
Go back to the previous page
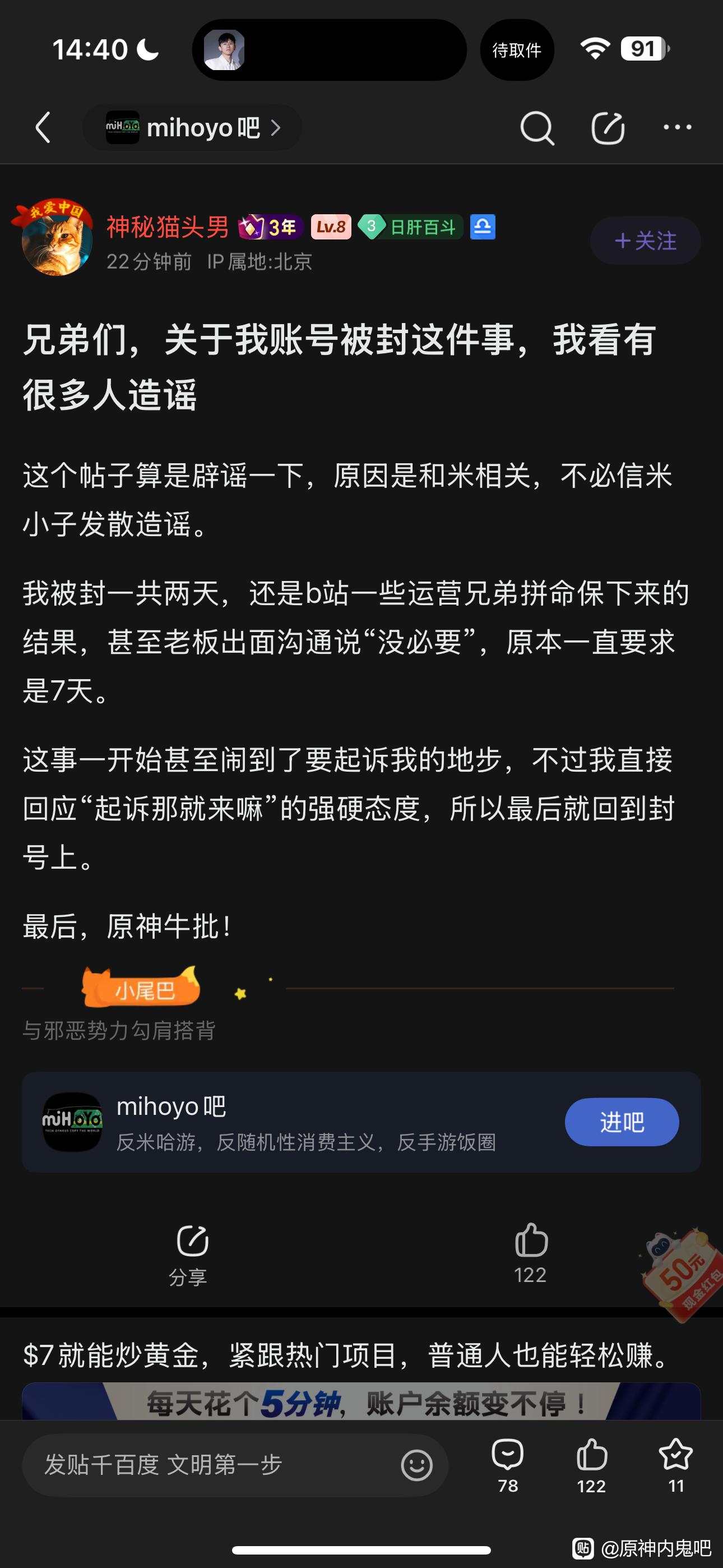[x=43, y=127]
